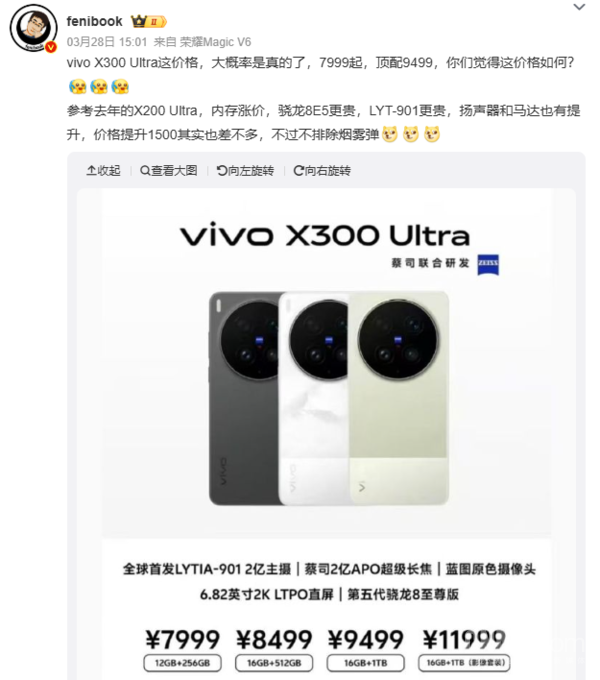The height and width of the screenshot is (680, 600).
Task: Select 查看大图 to view full image
Action: point(169,171)
